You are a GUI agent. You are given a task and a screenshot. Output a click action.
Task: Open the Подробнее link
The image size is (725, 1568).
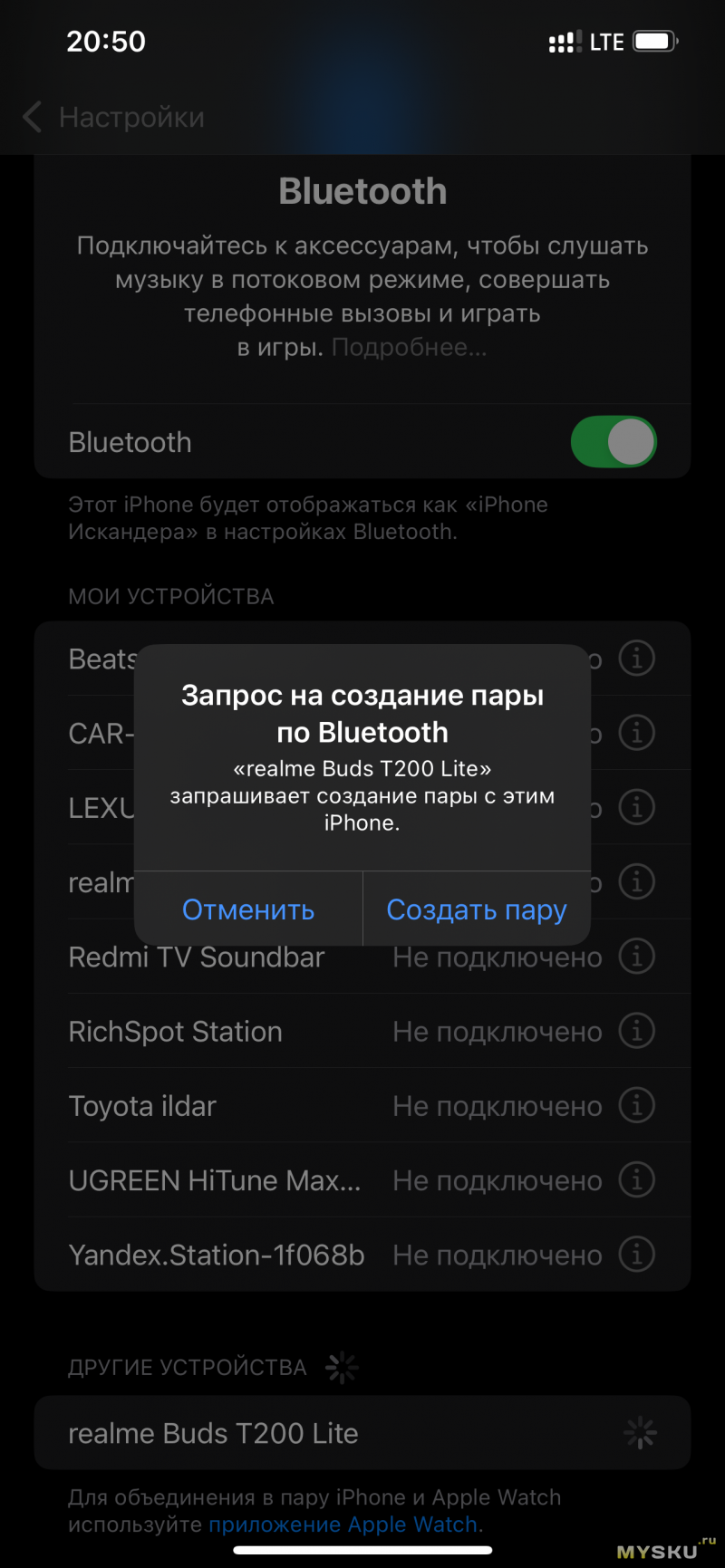click(x=410, y=347)
